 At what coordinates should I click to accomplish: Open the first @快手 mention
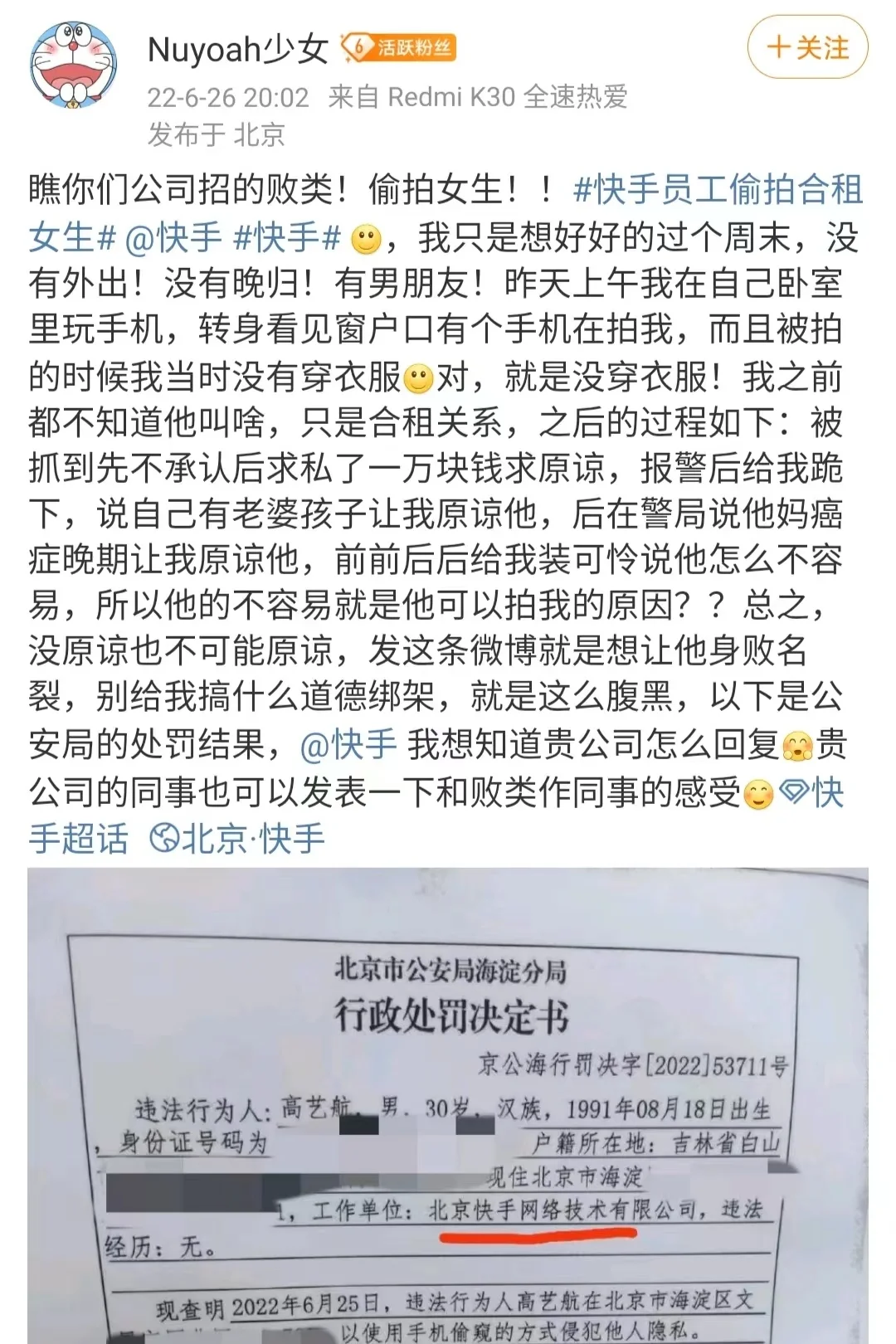173,238
